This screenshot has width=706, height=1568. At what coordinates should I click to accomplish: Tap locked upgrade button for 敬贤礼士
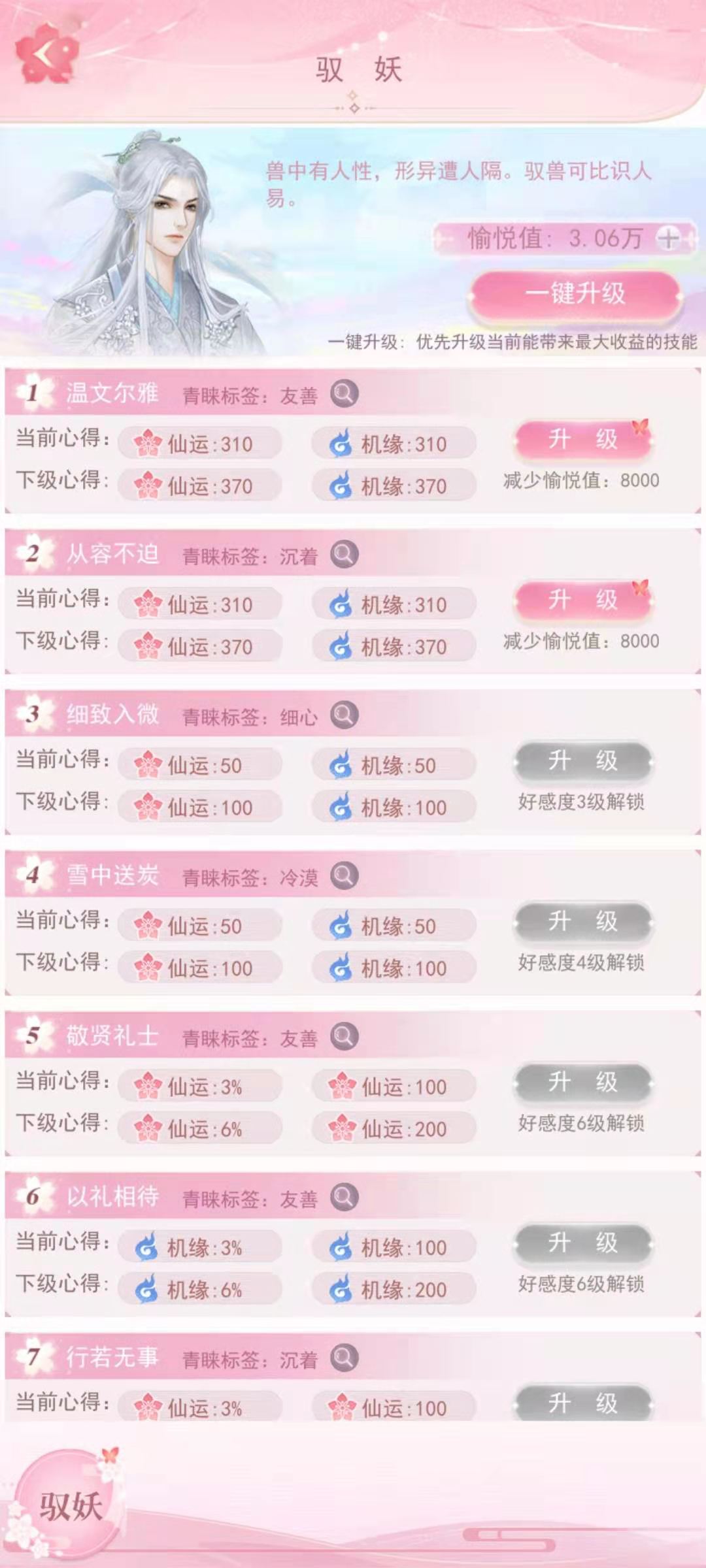pos(582,1082)
